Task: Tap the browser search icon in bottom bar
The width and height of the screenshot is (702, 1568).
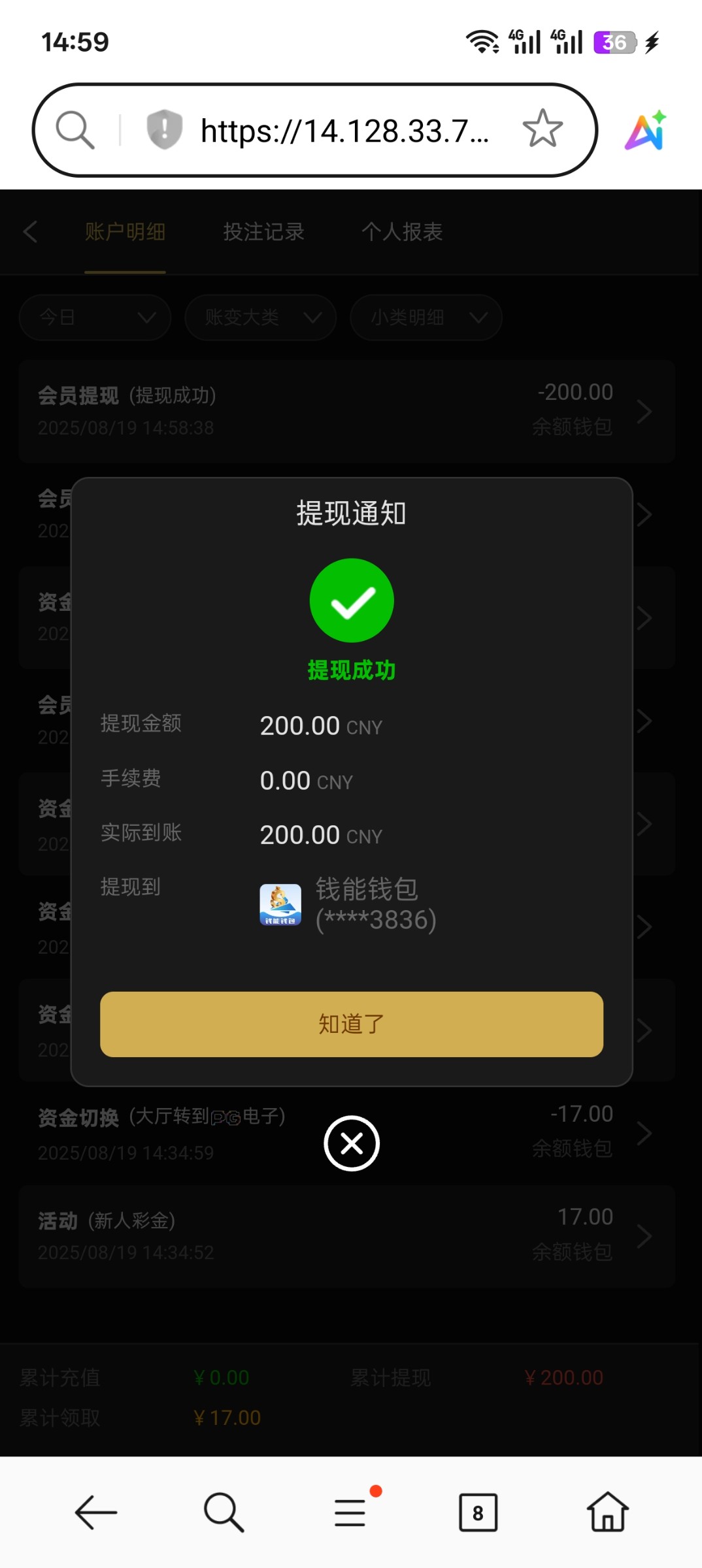Action: (222, 1511)
